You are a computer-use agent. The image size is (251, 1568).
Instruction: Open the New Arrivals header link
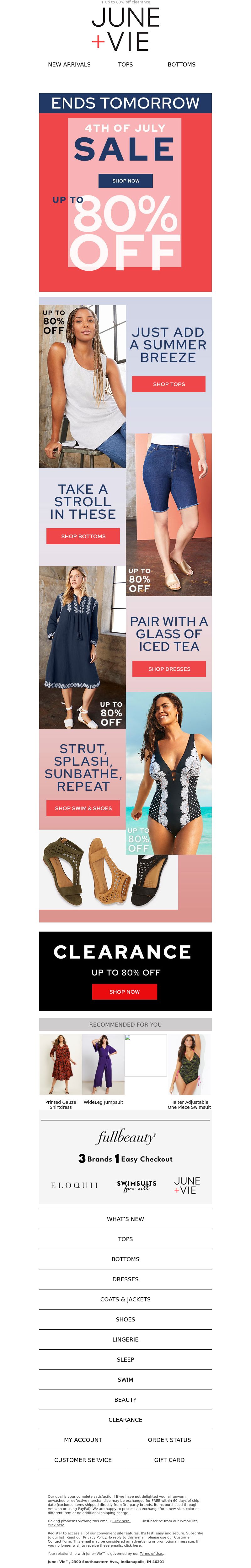tap(69, 65)
